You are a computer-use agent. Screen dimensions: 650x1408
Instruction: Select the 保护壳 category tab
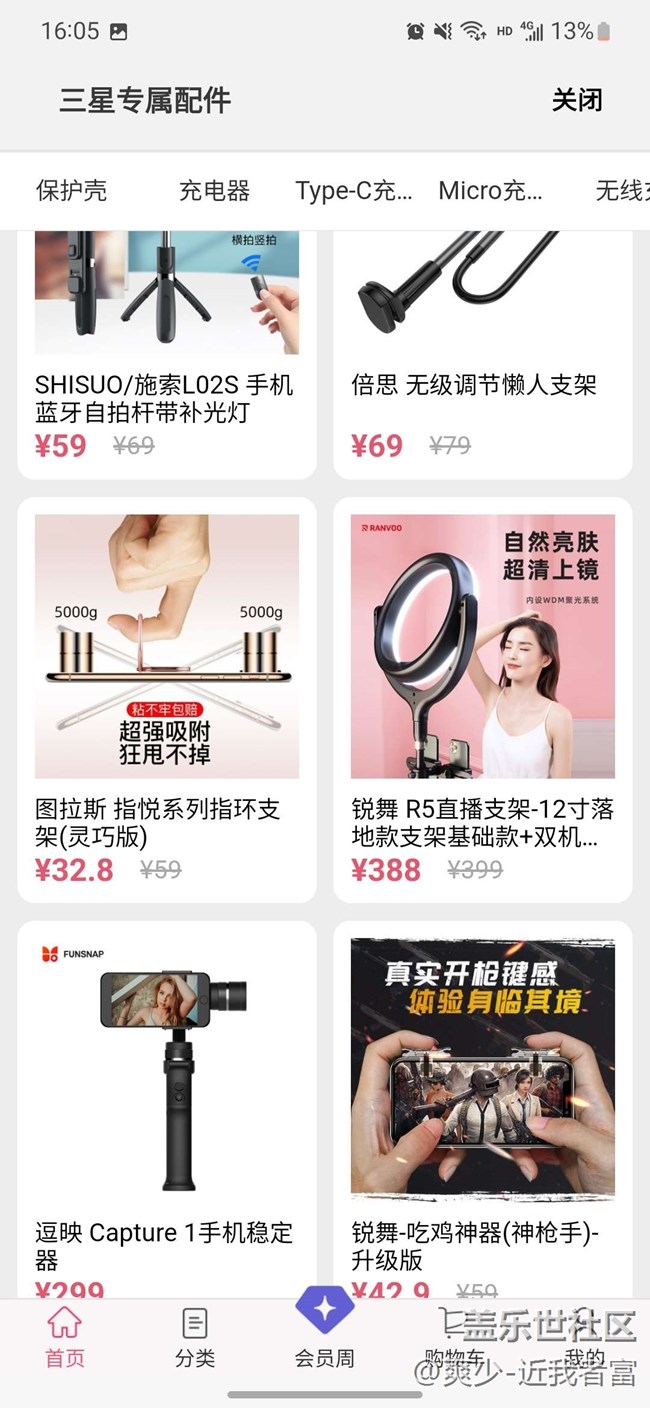click(x=71, y=191)
